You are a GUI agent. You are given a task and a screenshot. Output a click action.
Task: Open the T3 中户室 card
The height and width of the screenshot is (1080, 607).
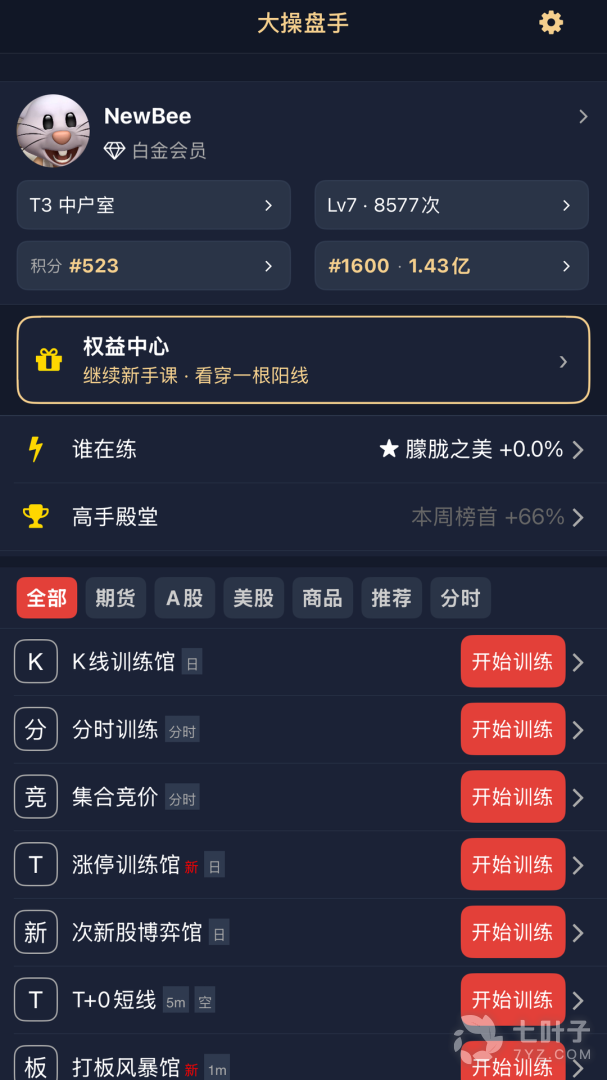(154, 205)
